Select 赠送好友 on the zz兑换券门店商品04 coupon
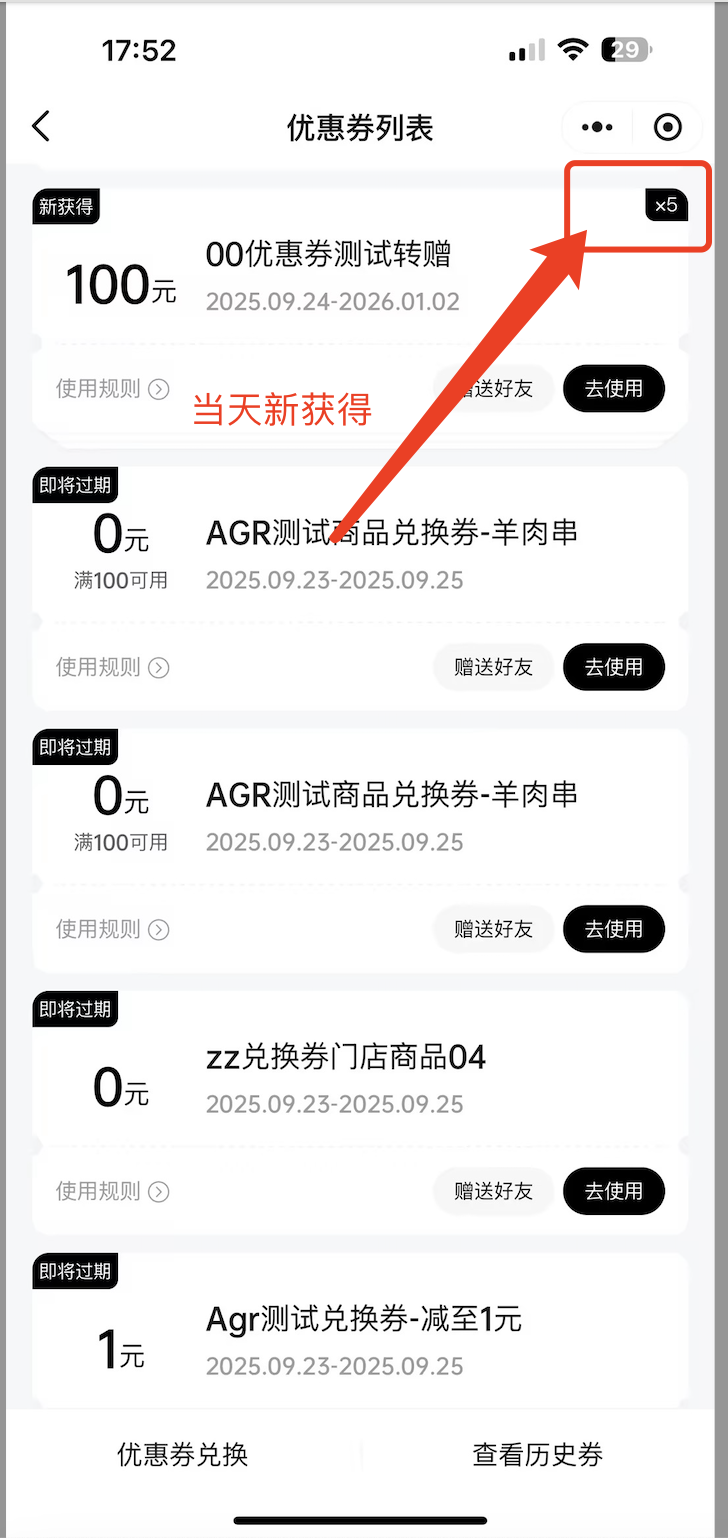 493,1191
